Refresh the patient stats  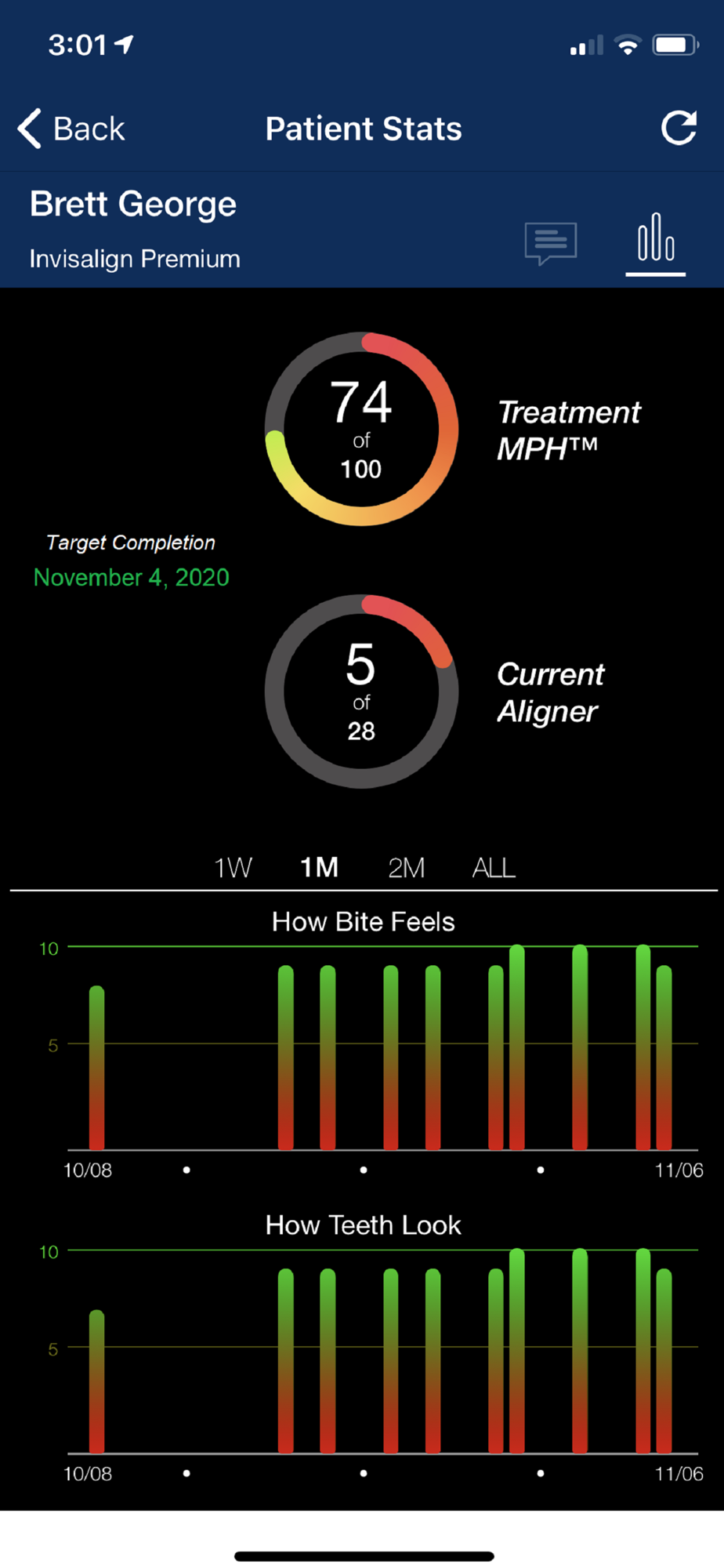click(x=679, y=129)
